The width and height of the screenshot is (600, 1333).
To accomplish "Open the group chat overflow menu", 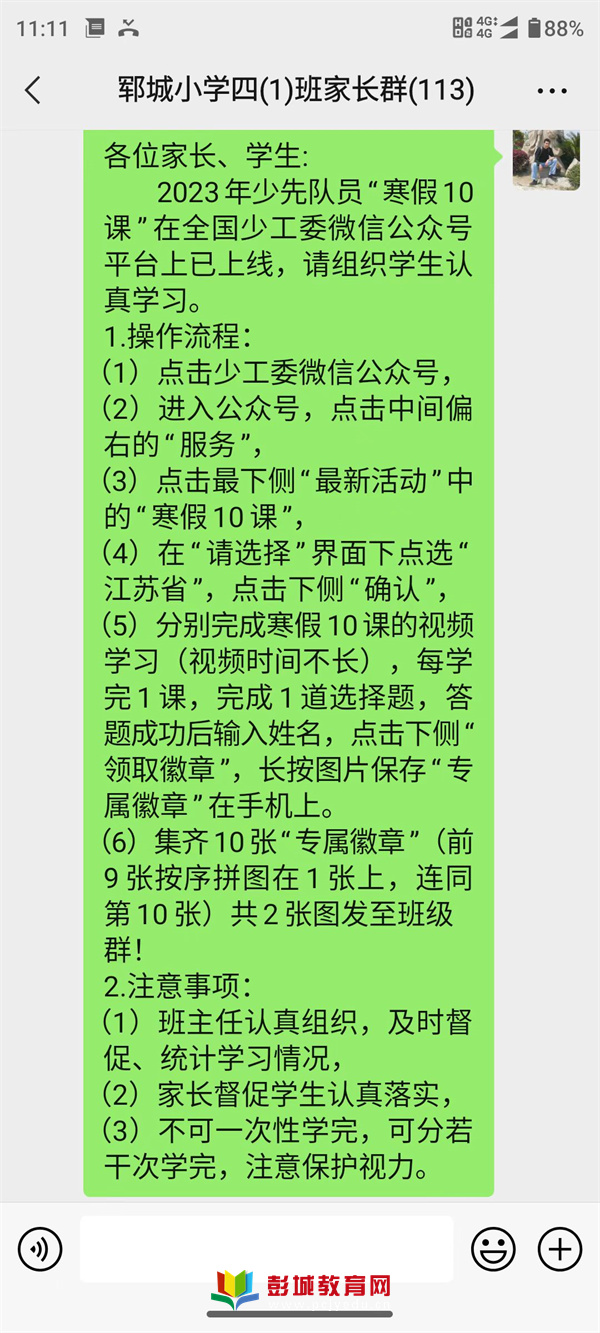I will pos(552,91).
